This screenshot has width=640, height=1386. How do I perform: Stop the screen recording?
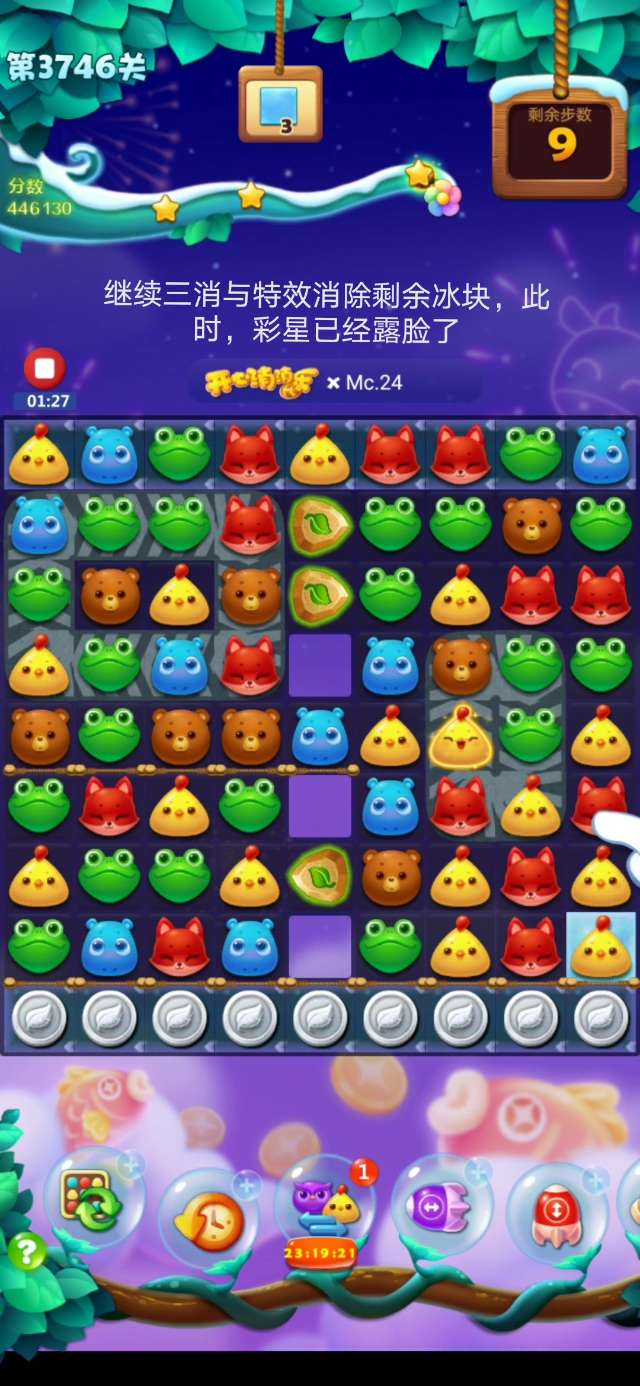point(44,369)
